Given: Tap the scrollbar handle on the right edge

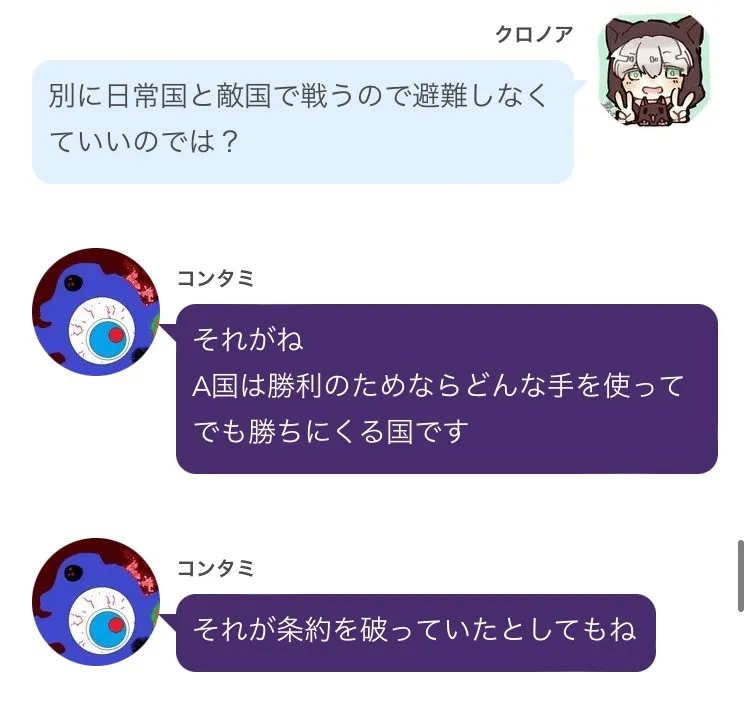Looking at the screenshot, I should [x=740, y=575].
